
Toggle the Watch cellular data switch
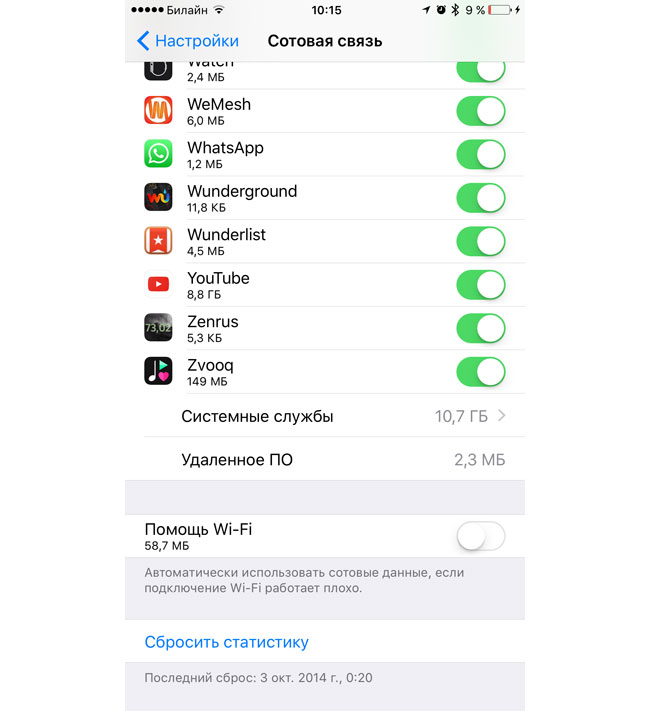click(480, 71)
